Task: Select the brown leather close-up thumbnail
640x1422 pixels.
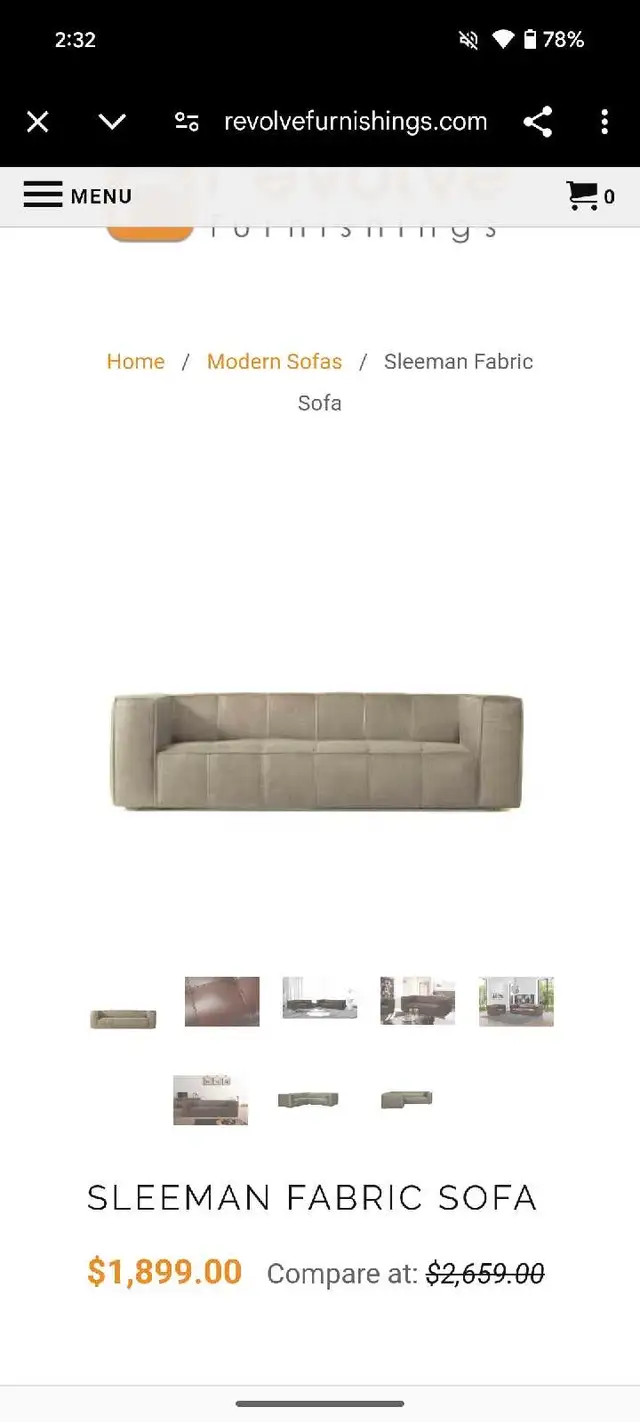Action: [222, 1001]
